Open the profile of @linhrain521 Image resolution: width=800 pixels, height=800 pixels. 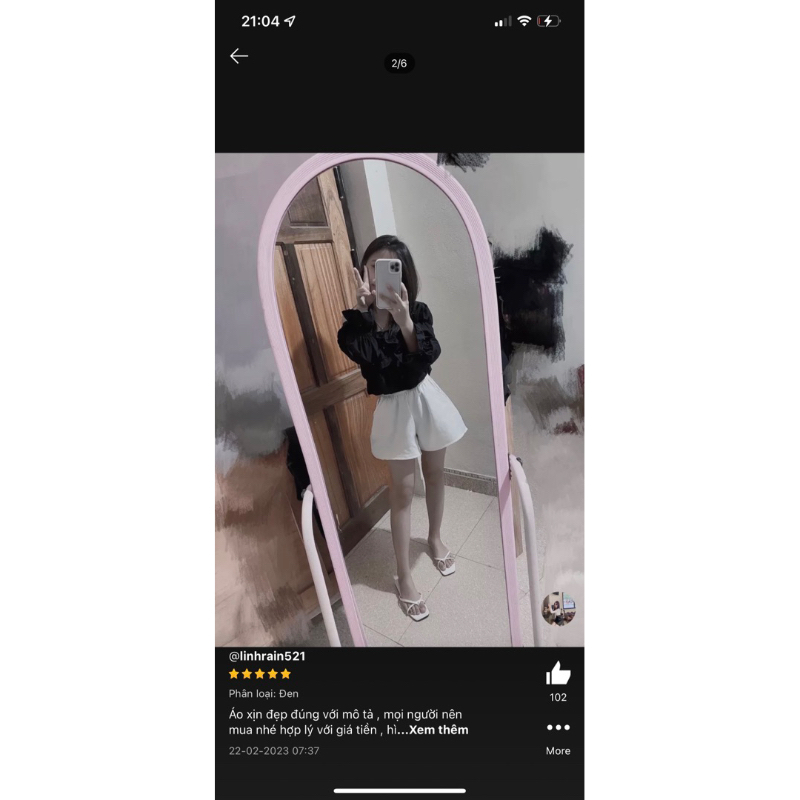tap(267, 656)
